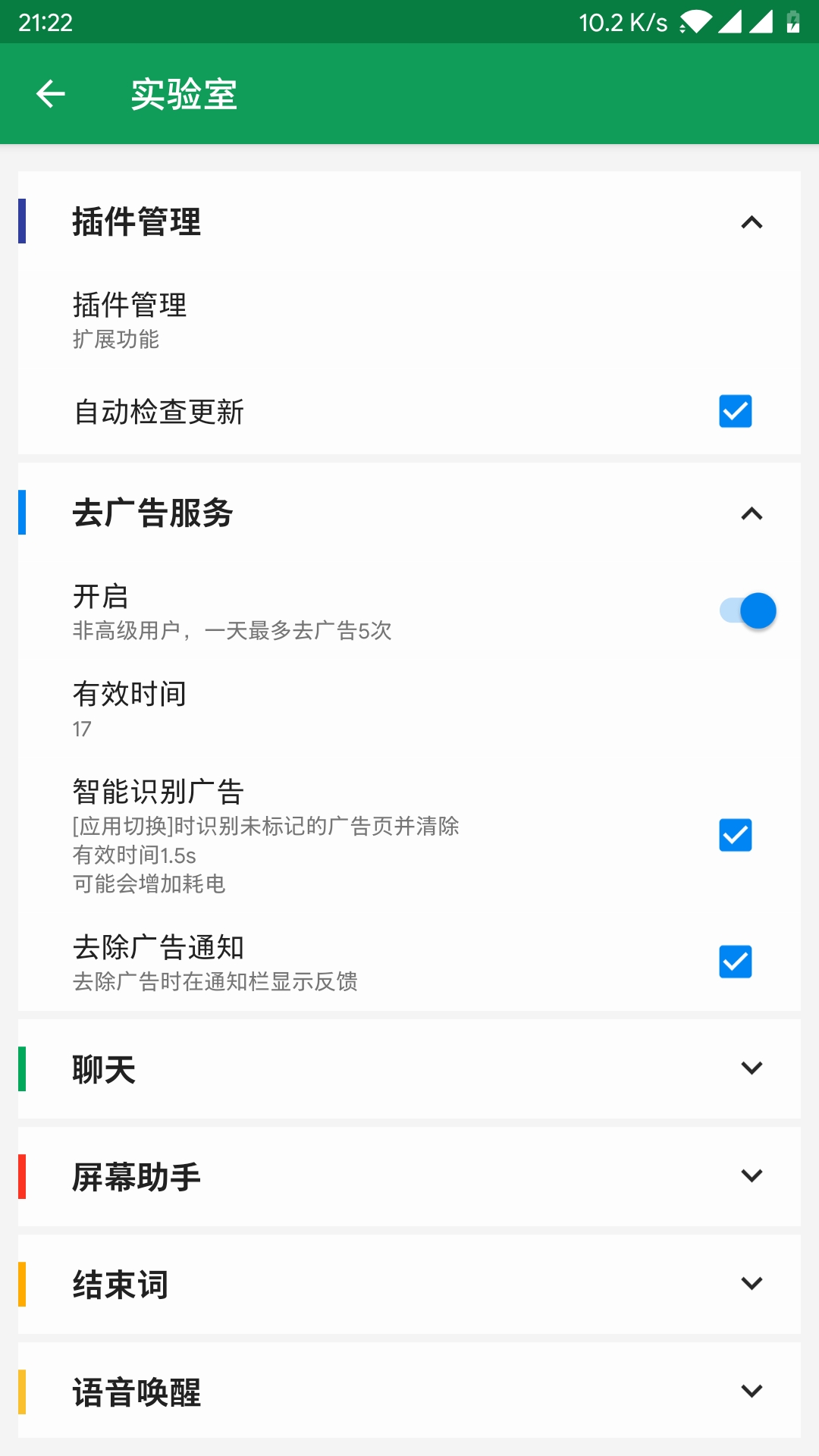The width and height of the screenshot is (819, 1456).
Task: Expand the 语音唤醒 section
Action: (x=752, y=1392)
